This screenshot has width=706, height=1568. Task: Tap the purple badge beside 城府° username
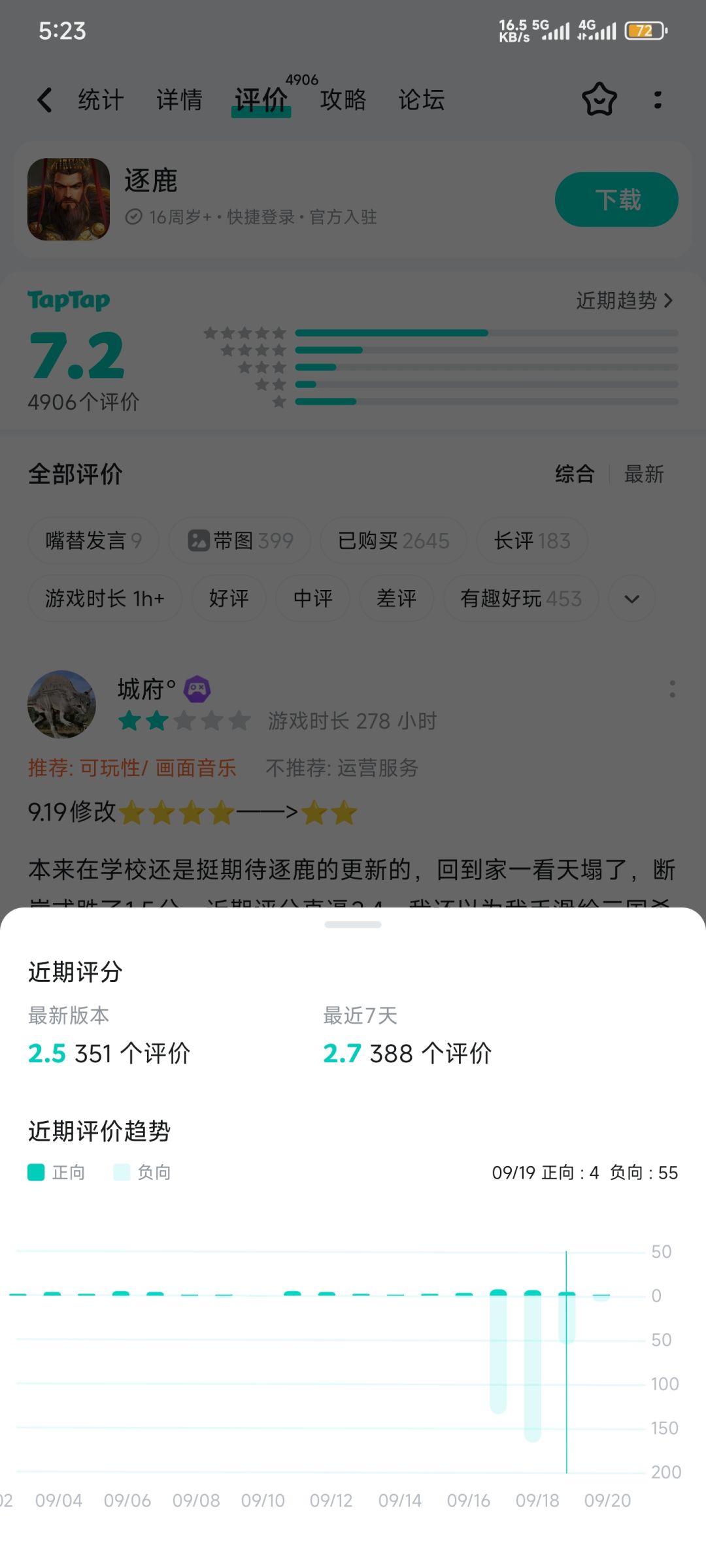click(x=195, y=689)
